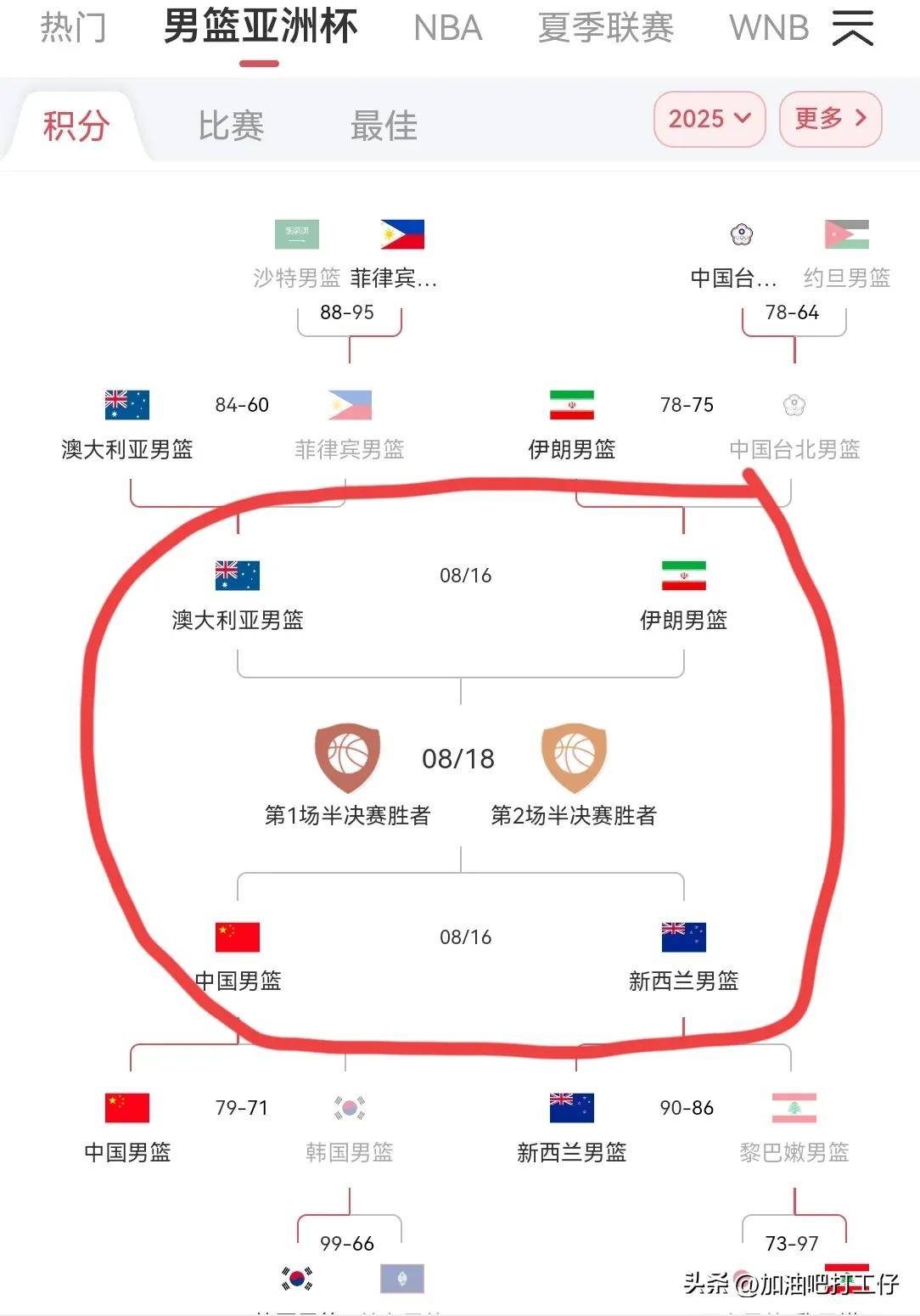Select the 积分 sub-tab
This screenshot has height=1316, width=920.
pos(76,126)
